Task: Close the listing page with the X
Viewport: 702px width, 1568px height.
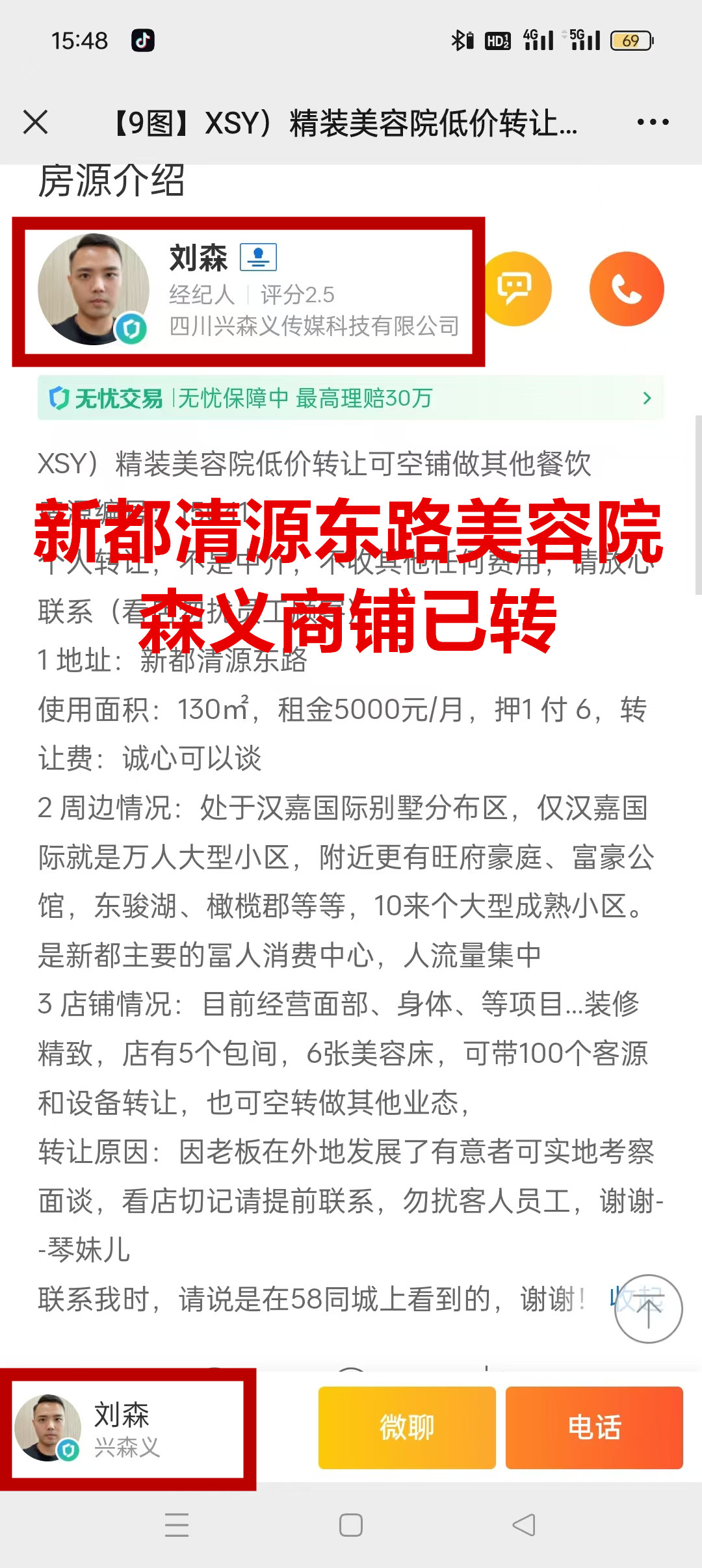Action: point(35,122)
